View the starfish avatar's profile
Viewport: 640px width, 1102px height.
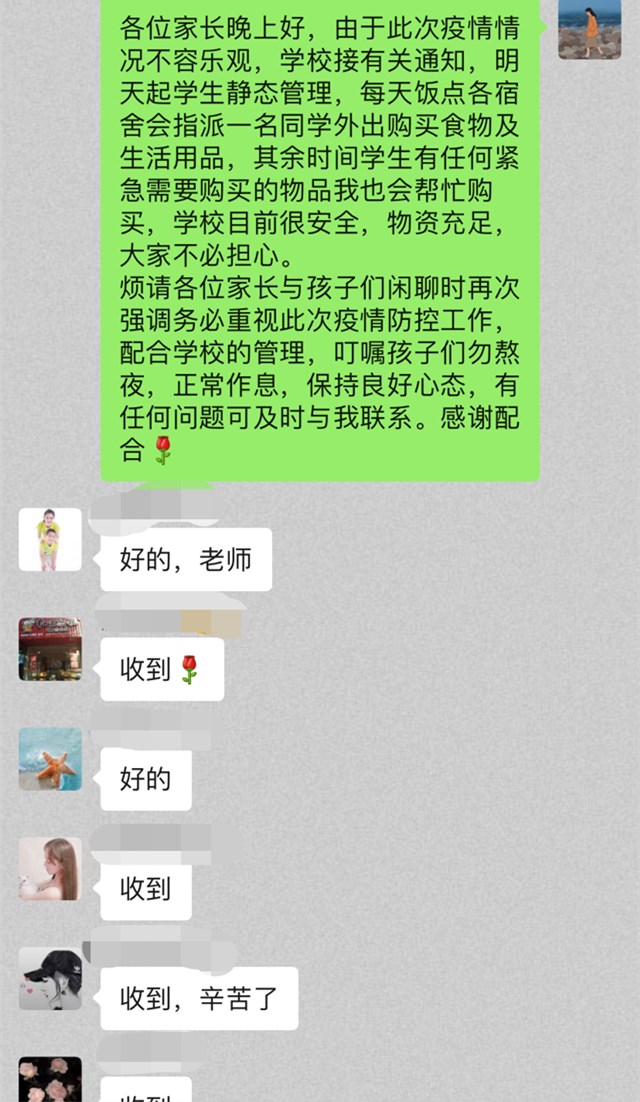[50, 759]
